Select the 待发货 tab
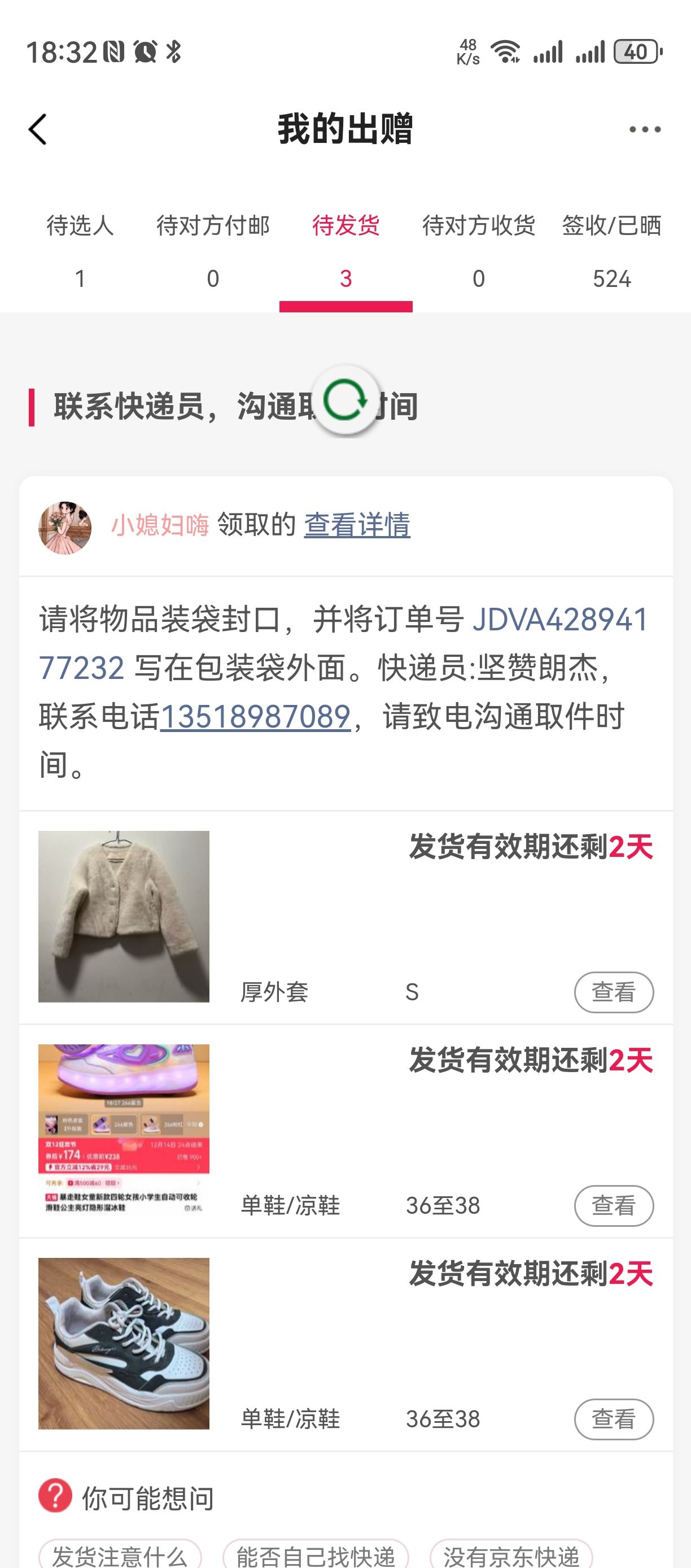The width and height of the screenshot is (691, 1568). pos(345,250)
